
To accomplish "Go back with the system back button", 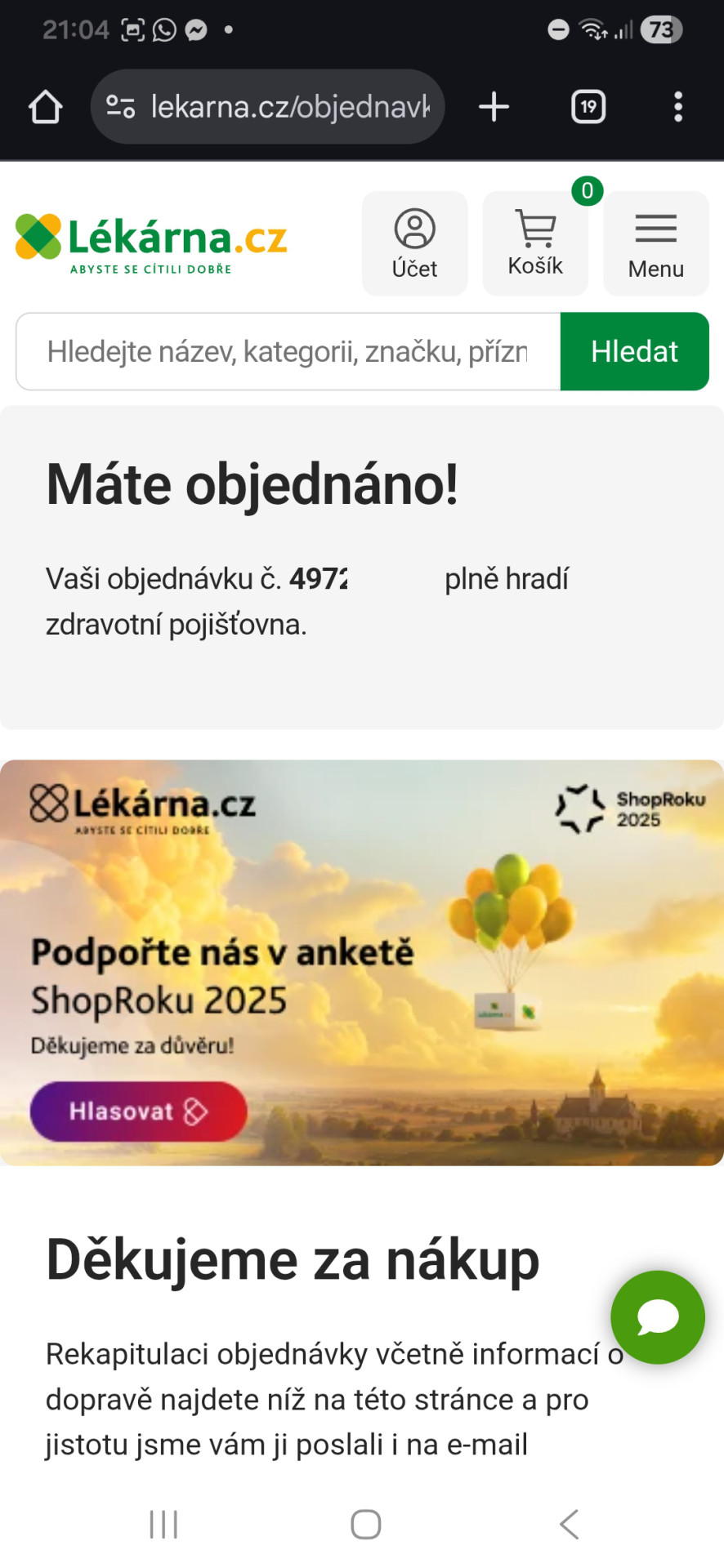I will (x=569, y=1524).
